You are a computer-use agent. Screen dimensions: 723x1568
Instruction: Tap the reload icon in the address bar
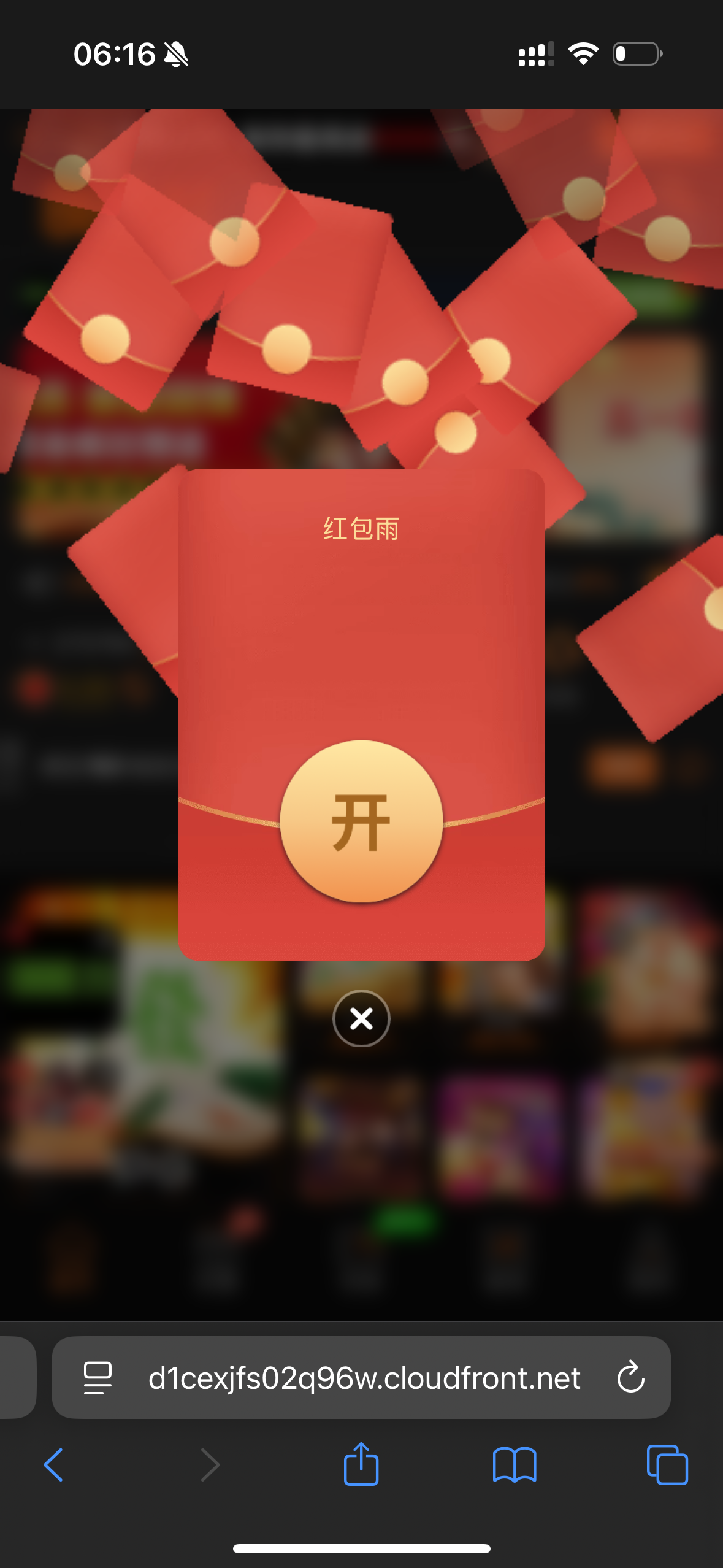630,1377
